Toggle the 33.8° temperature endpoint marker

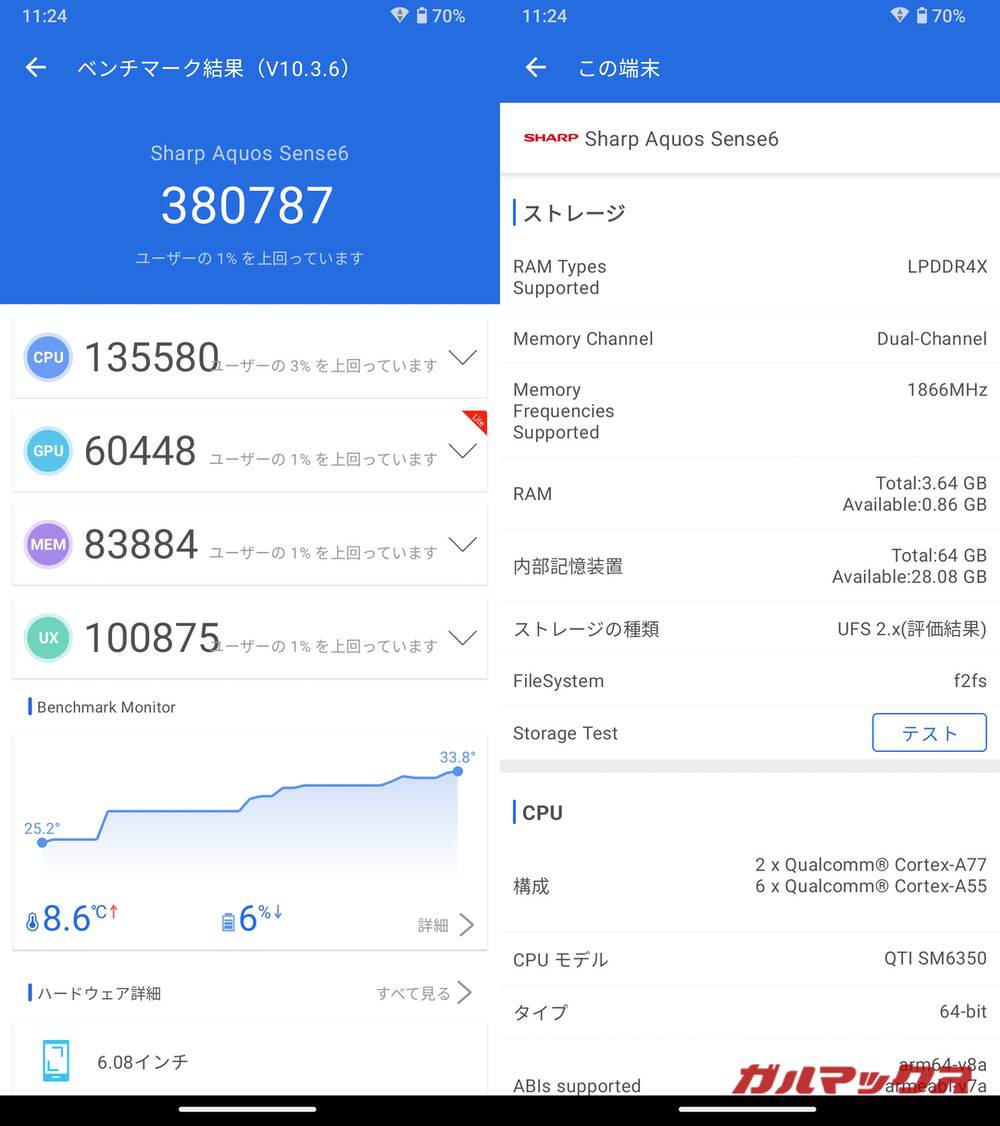pyautogui.click(x=458, y=771)
